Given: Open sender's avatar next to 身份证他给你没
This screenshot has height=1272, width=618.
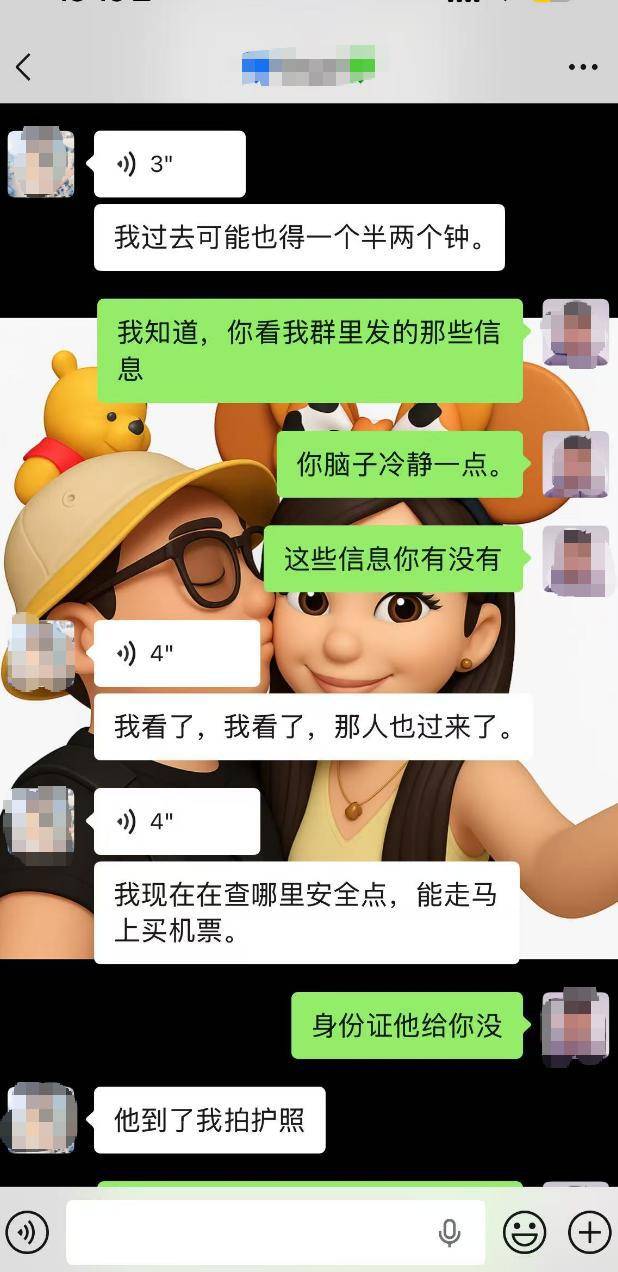Looking at the screenshot, I should (x=575, y=1025).
